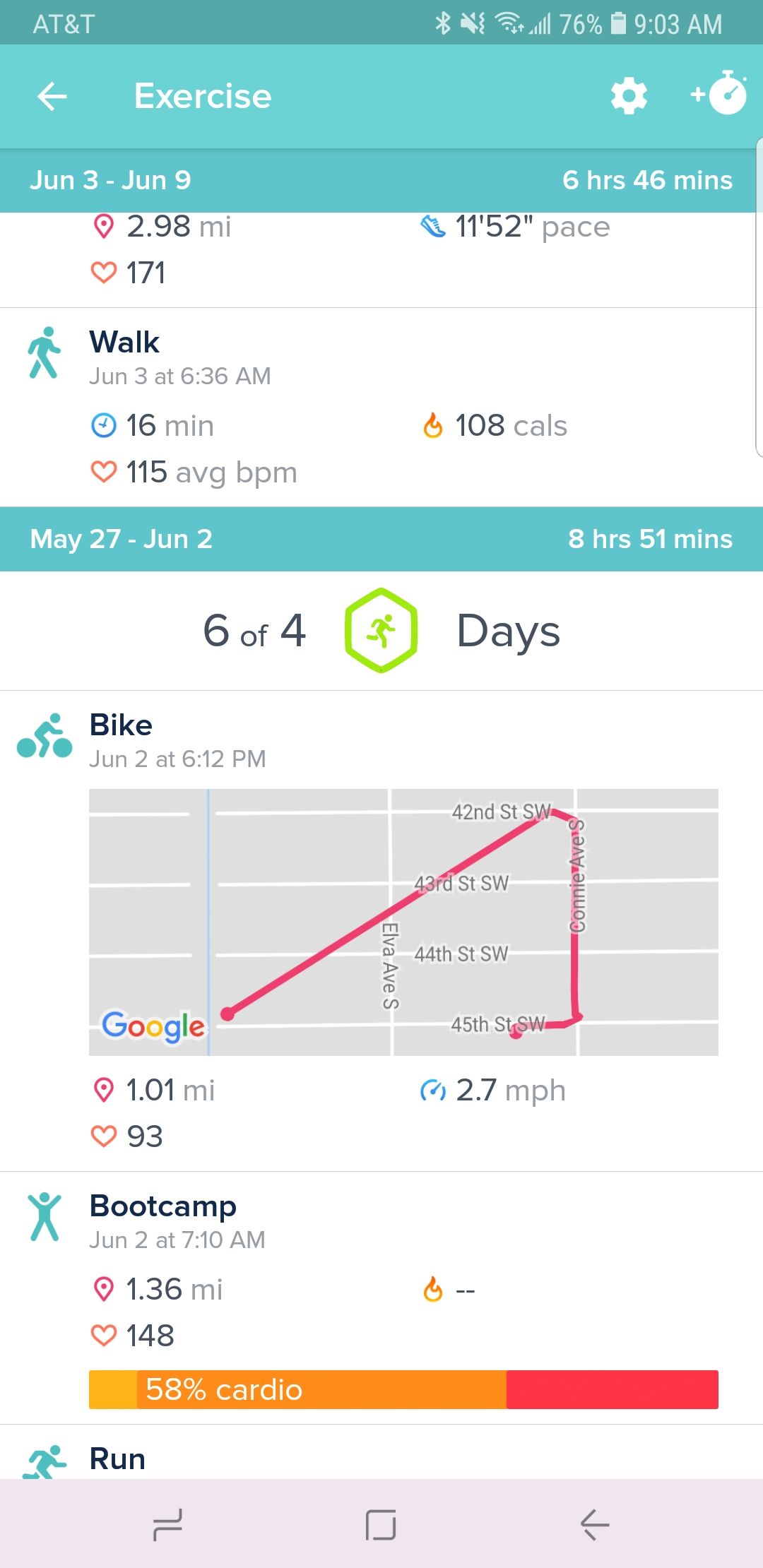
Task: Navigate back using the arrow in the title bar
Action: pyautogui.click(x=51, y=95)
